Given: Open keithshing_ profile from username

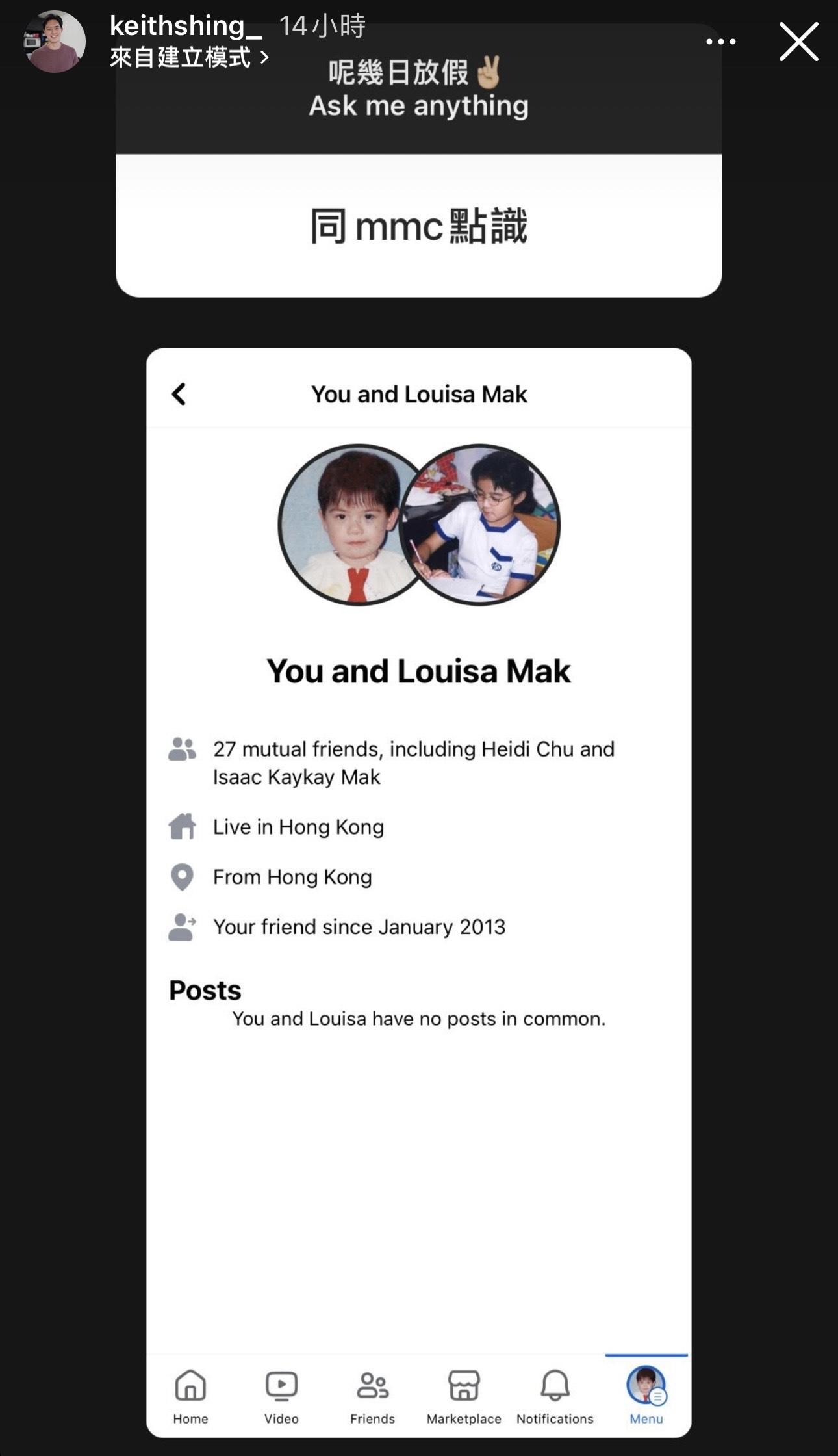Looking at the screenshot, I should point(186,26).
